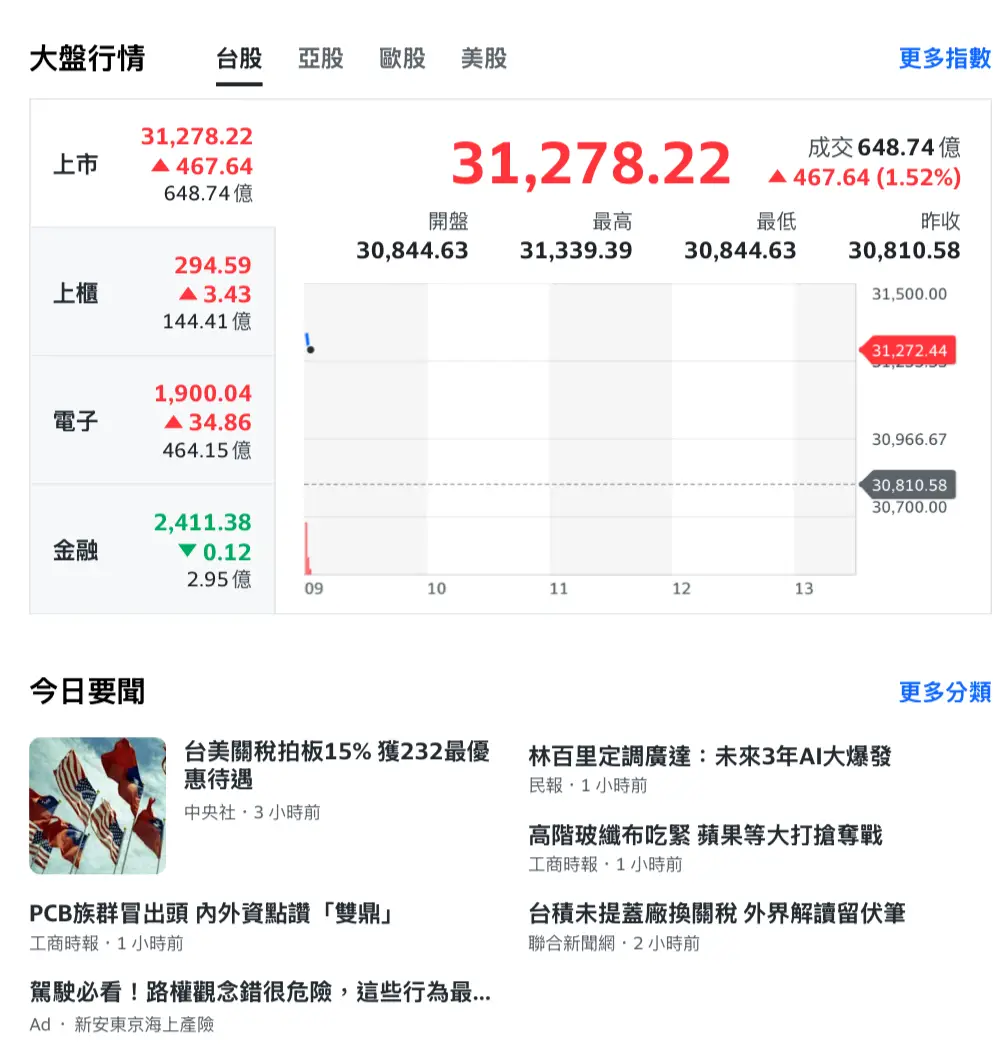Open the 更多指數 link
Screen dimensions: 993x1048
click(x=944, y=58)
